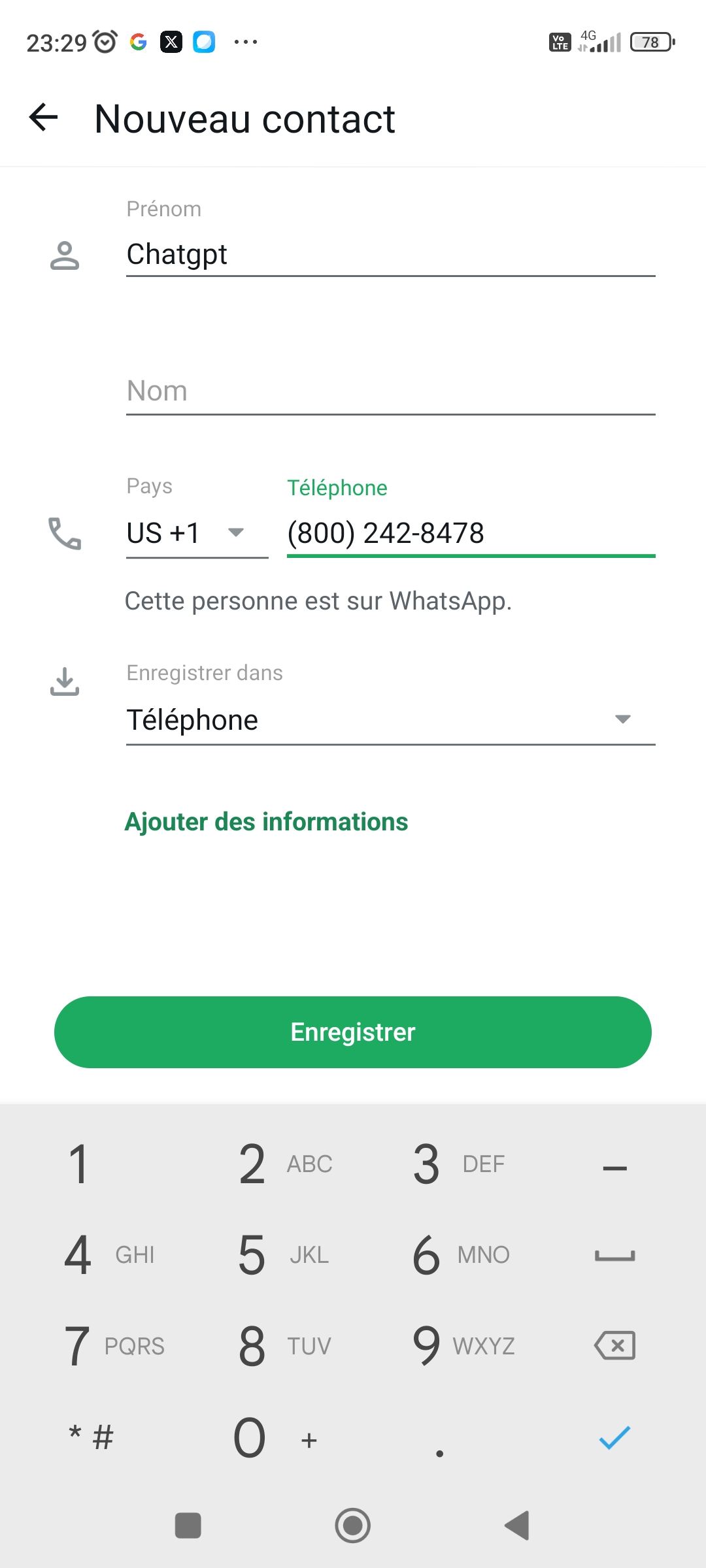Open recent apps from navigation bar

(188, 1526)
